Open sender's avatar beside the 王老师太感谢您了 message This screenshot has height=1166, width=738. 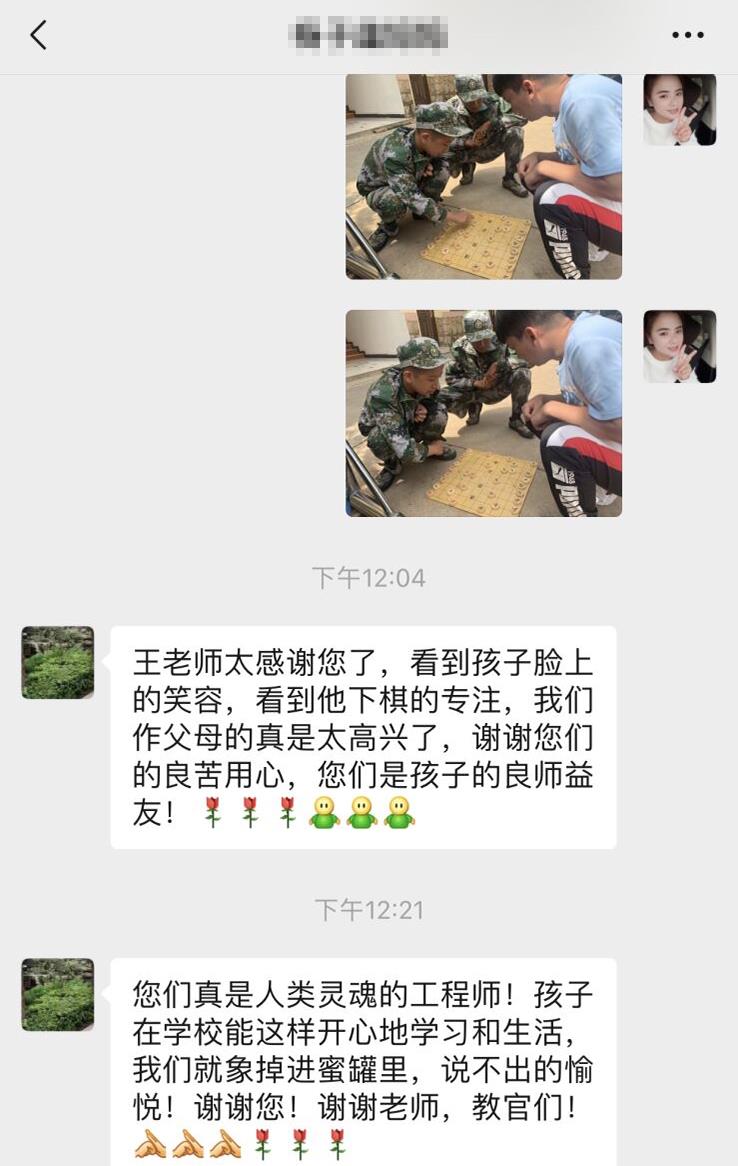pyautogui.click(x=58, y=662)
